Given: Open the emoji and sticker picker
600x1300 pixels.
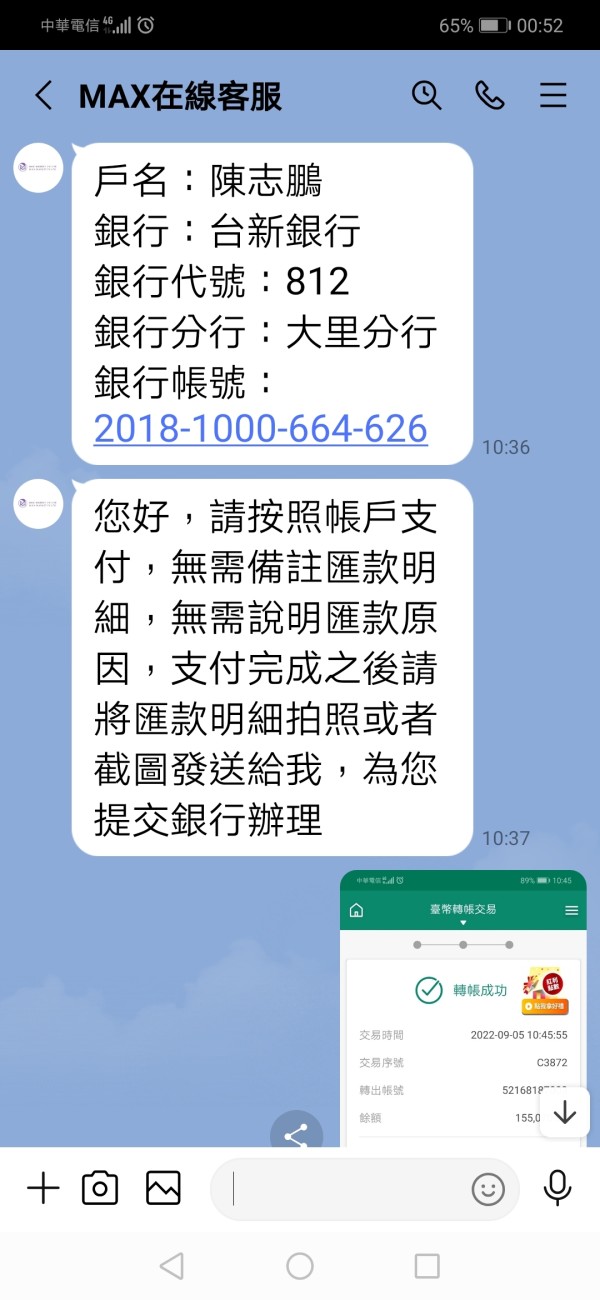Looking at the screenshot, I should [487, 1189].
